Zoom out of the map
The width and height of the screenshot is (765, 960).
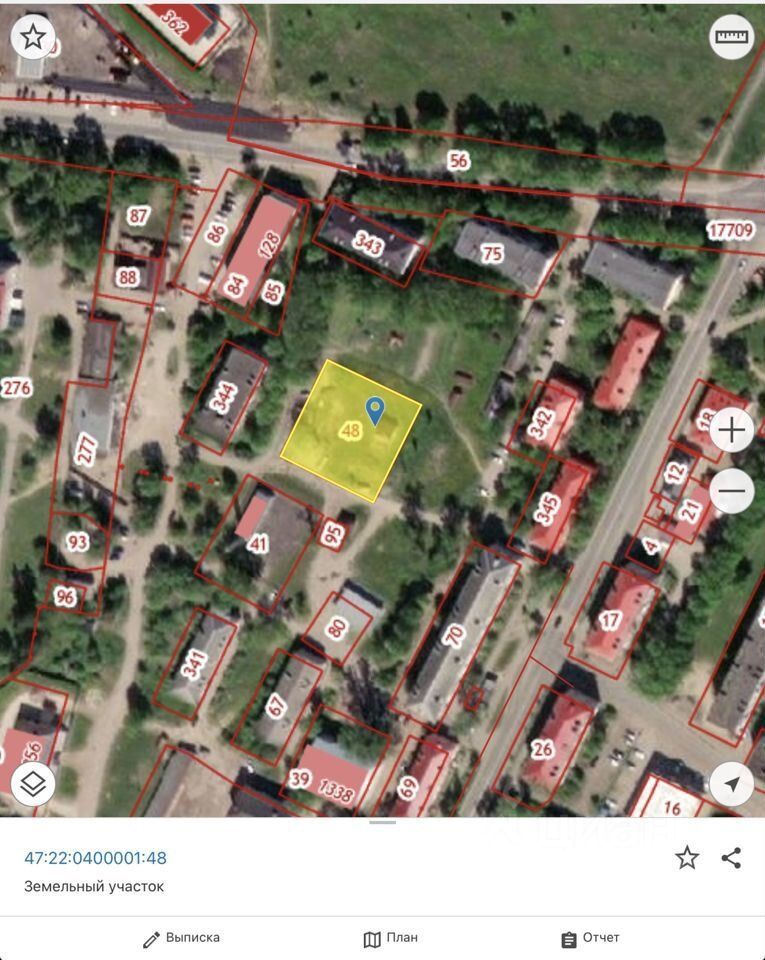point(732,491)
